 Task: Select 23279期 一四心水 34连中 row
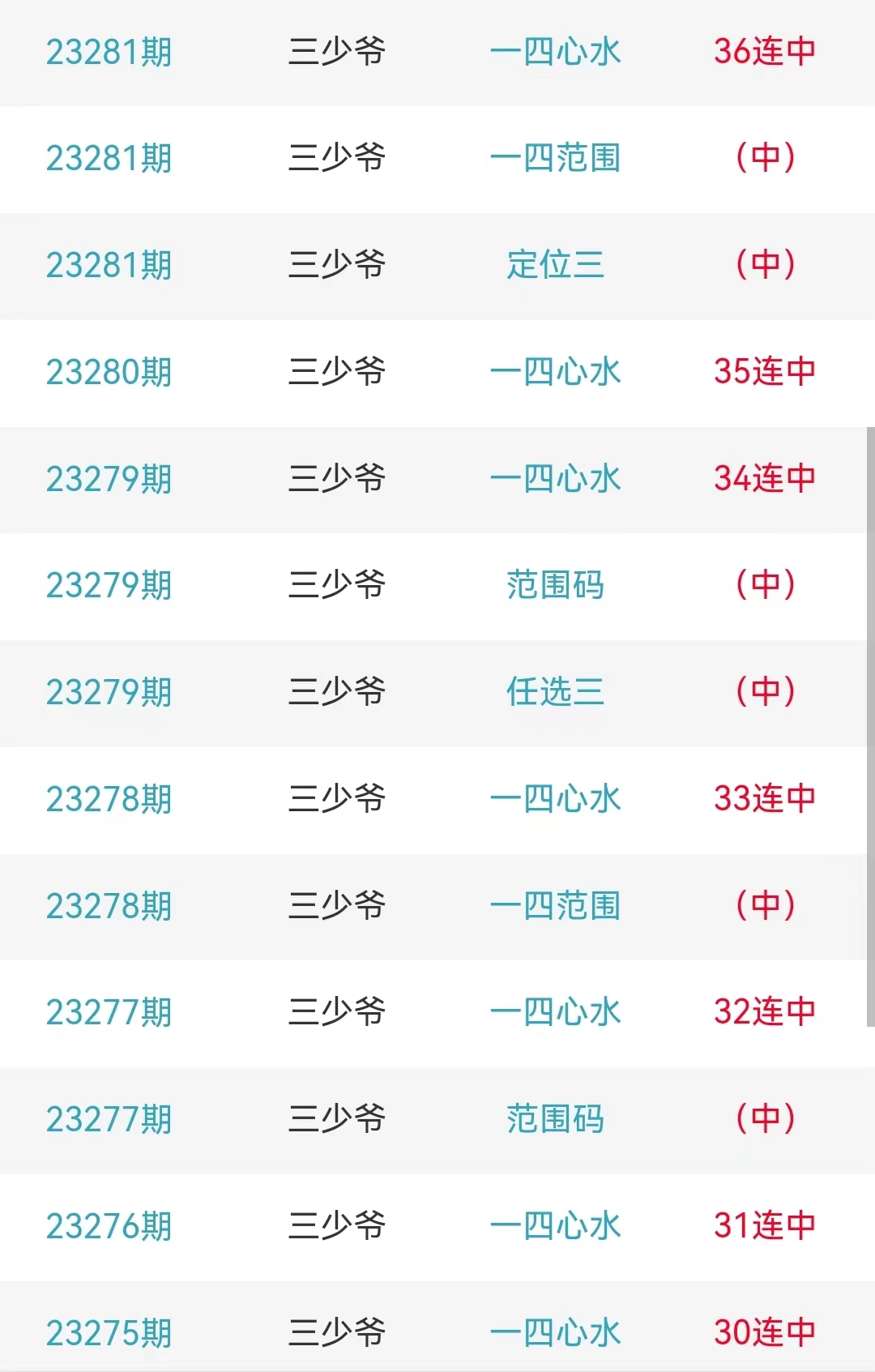pyautogui.click(x=555, y=479)
